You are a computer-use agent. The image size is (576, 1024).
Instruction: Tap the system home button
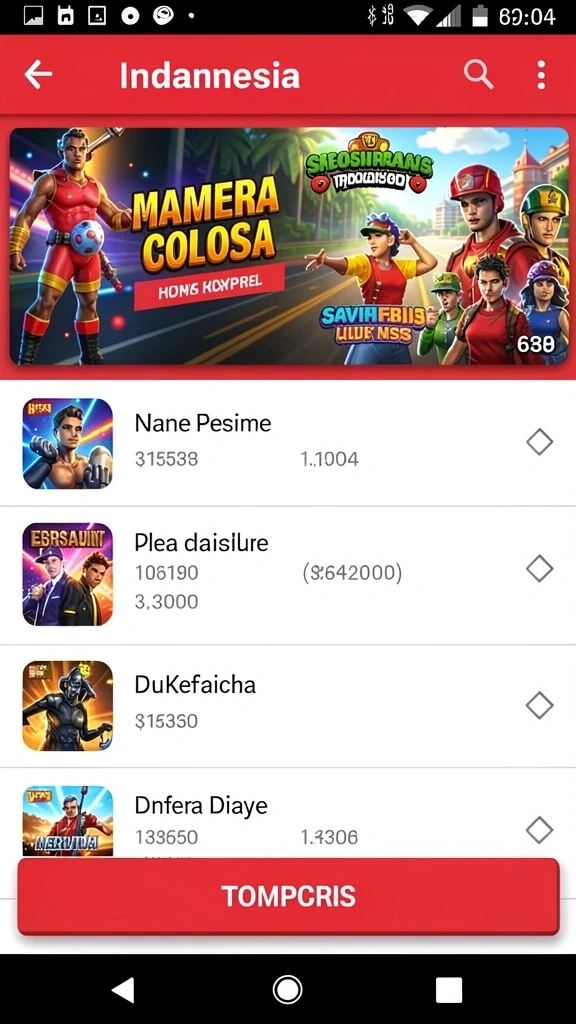(x=287, y=989)
